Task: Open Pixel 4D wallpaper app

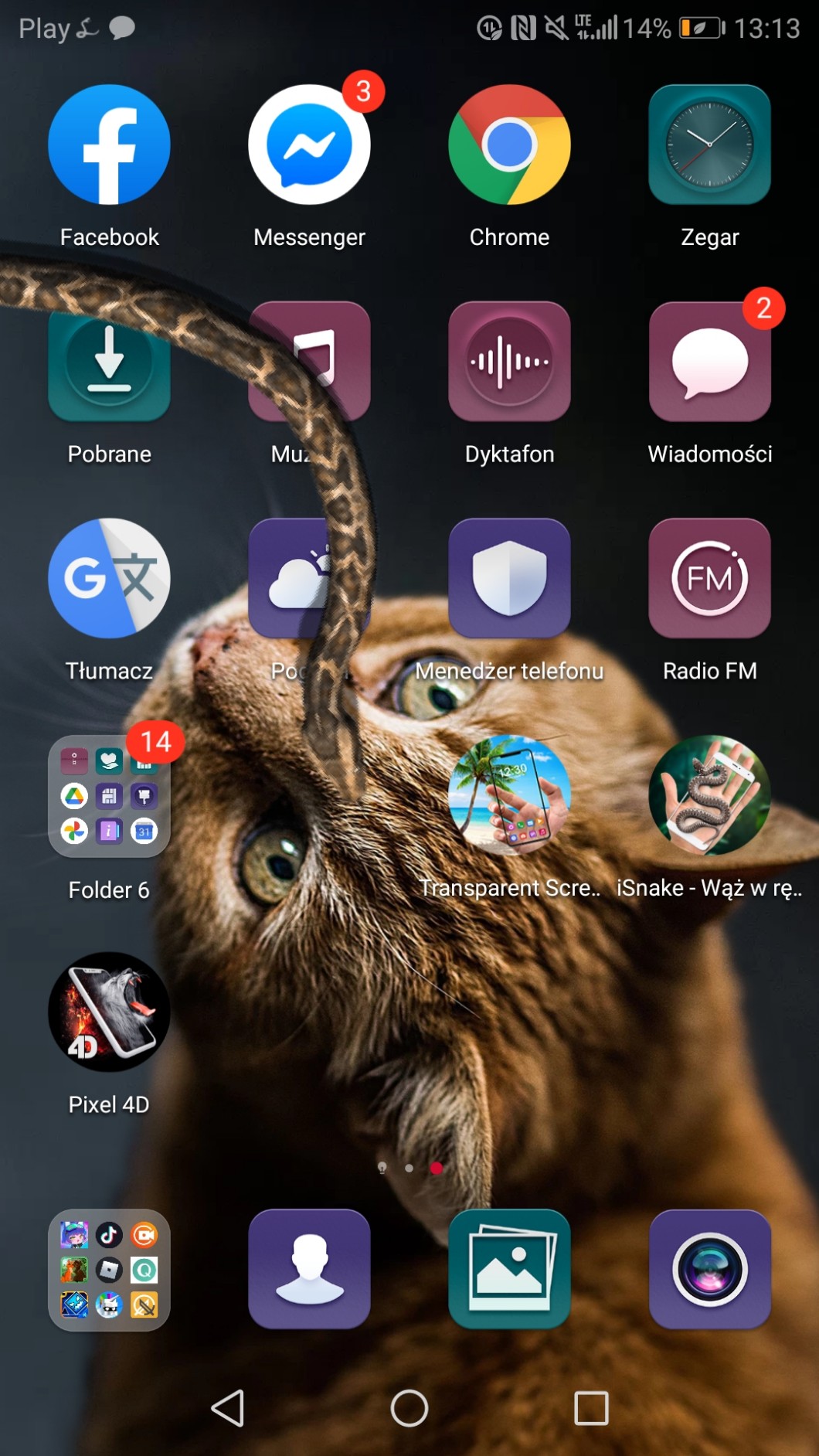Action: 109,1012
